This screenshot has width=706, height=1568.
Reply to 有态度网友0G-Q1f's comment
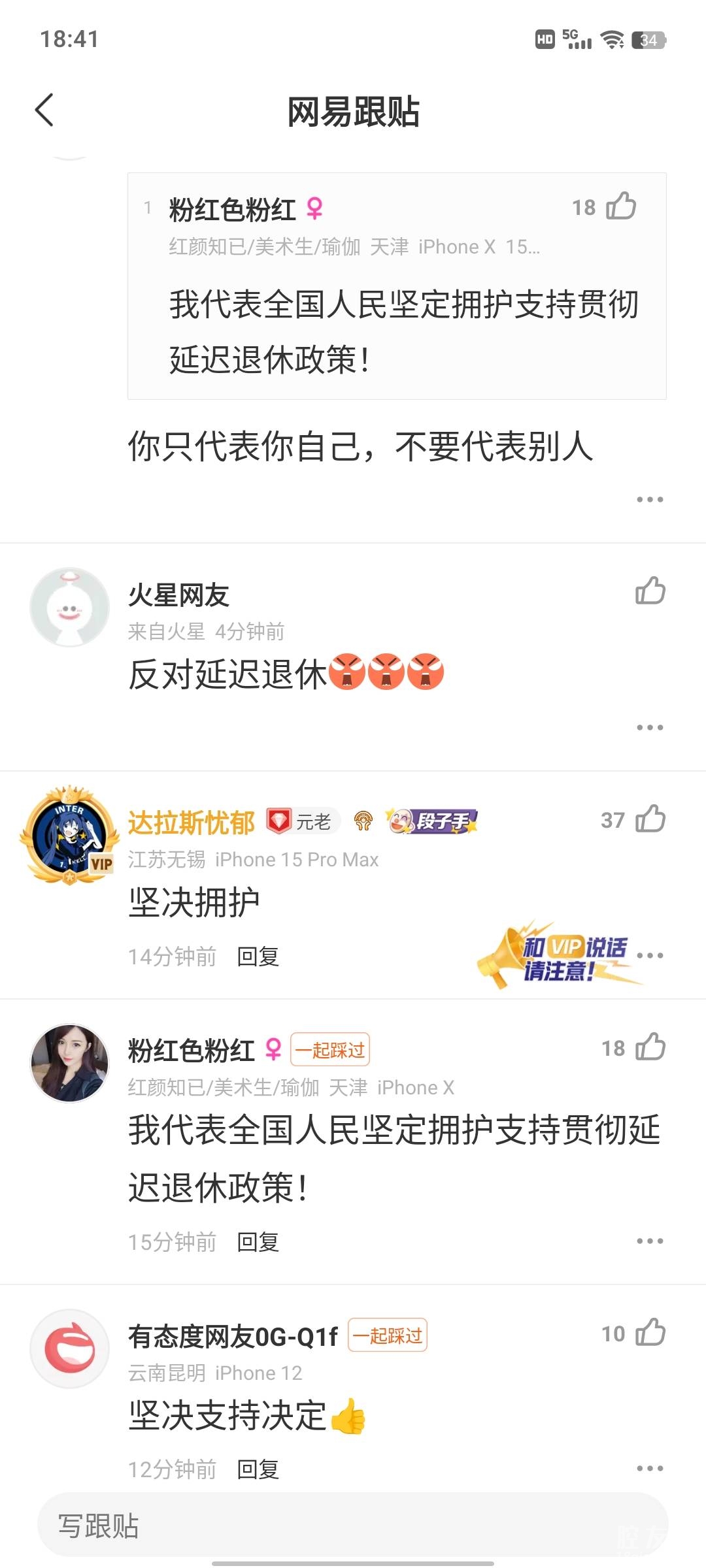click(x=258, y=1469)
